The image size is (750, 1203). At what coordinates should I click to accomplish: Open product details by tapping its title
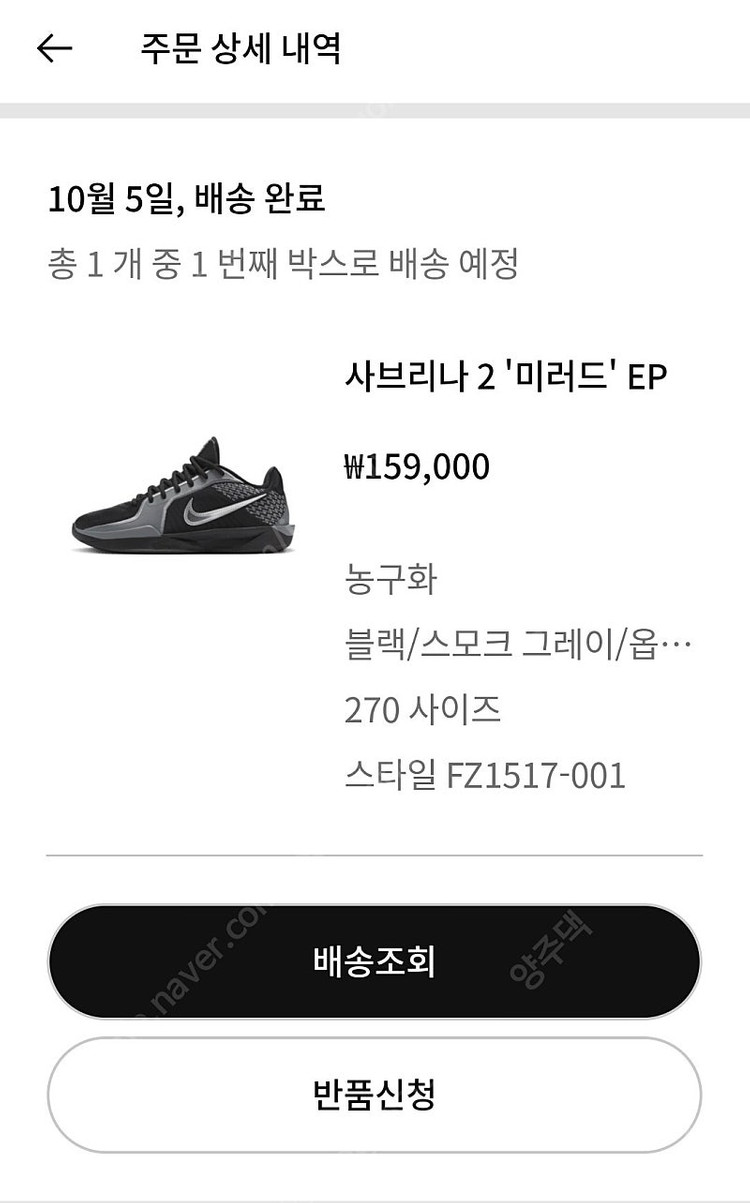point(505,377)
